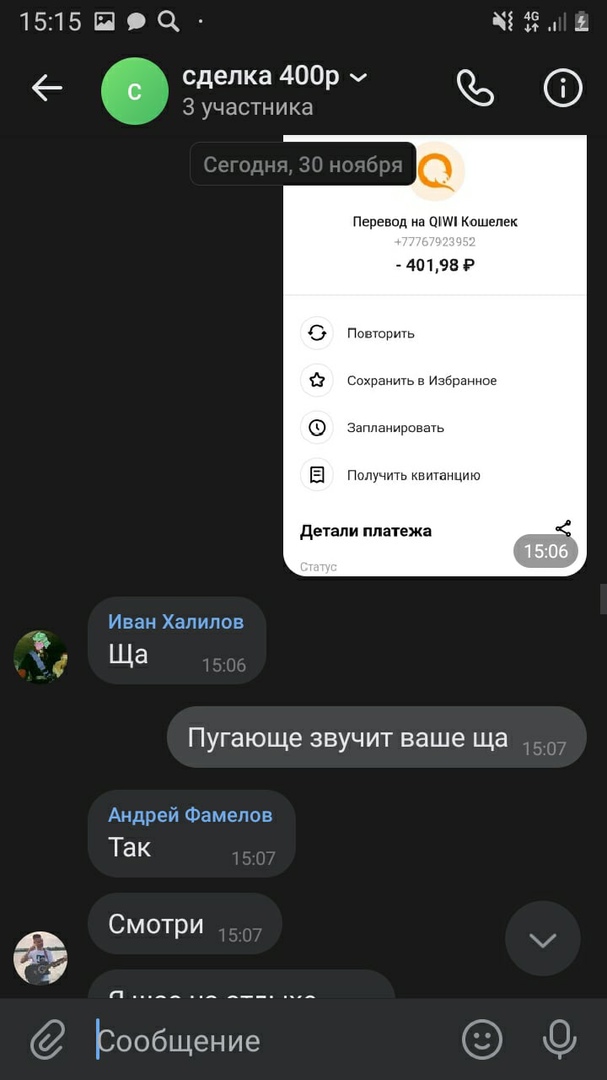
Task: Record a voice message with microphone
Action: click(x=560, y=1040)
